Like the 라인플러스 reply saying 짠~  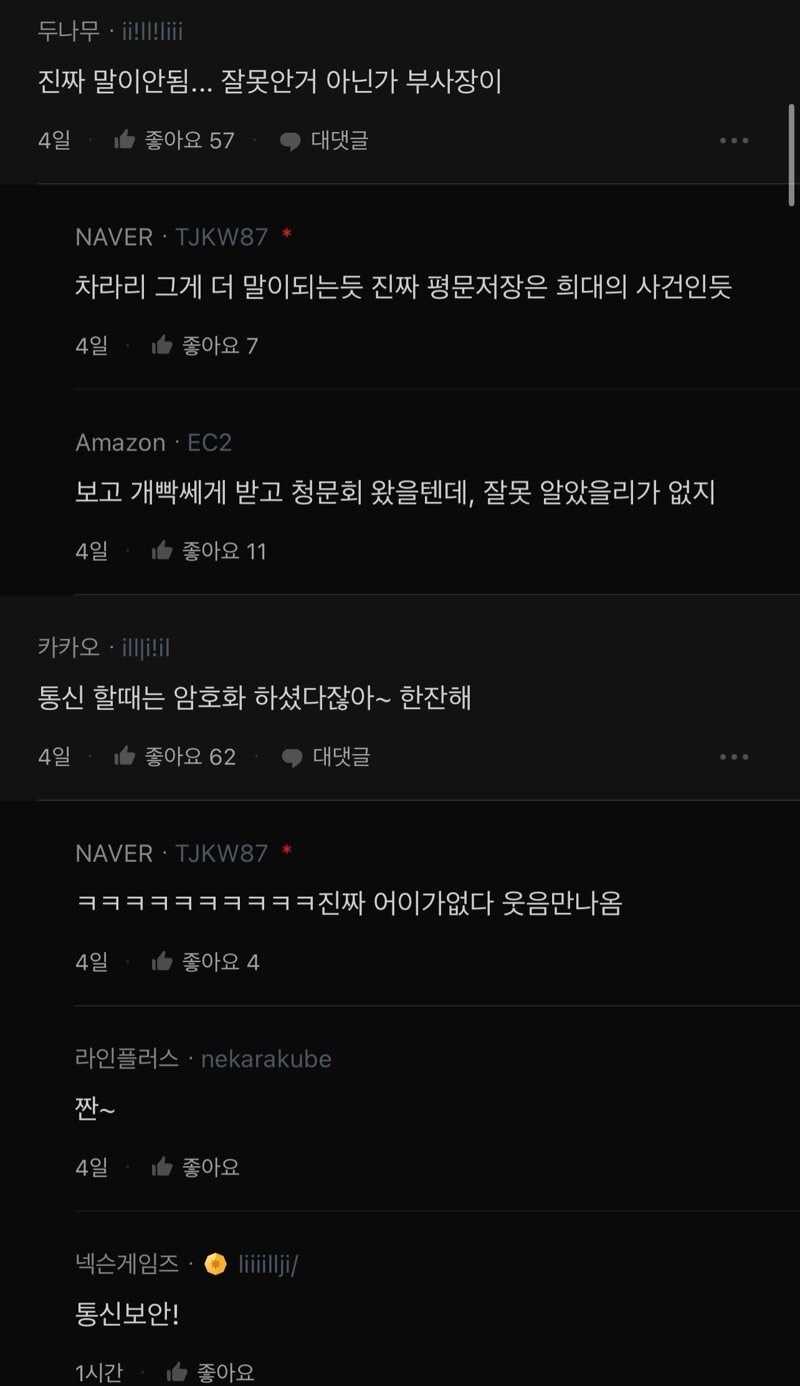[x=163, y=1167]
